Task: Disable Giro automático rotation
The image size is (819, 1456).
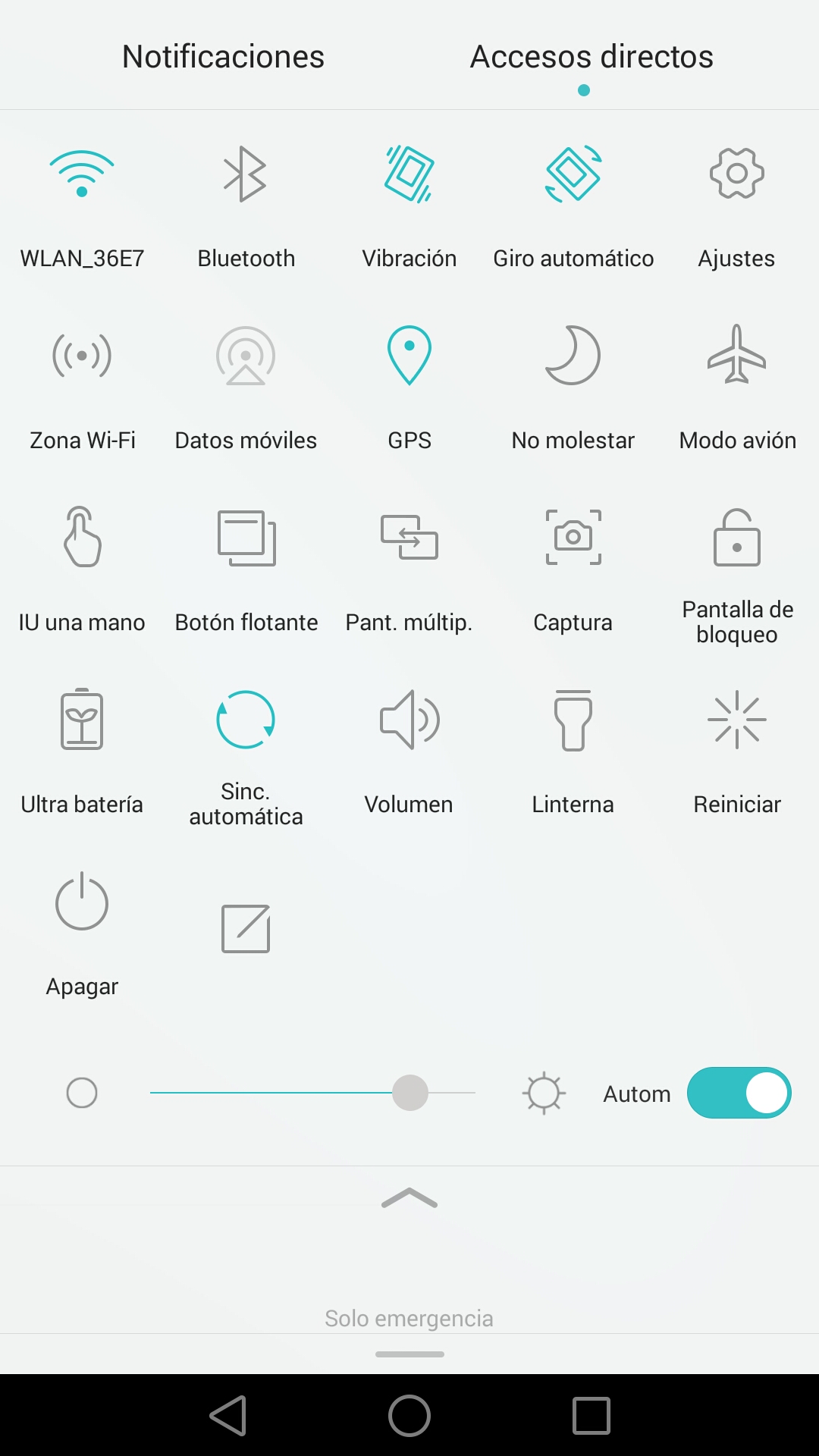Action: (573, 174)
